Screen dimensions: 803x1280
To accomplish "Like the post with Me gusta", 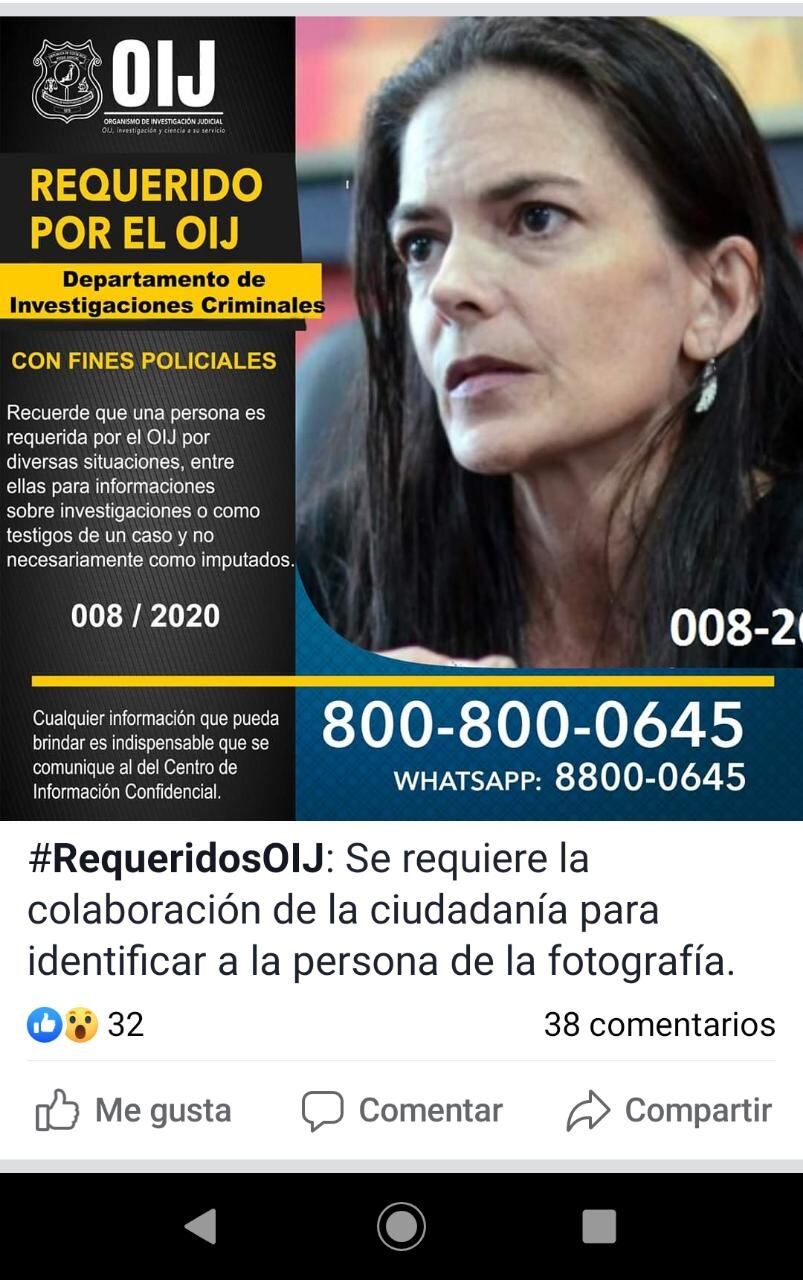I will point(134,1111).
